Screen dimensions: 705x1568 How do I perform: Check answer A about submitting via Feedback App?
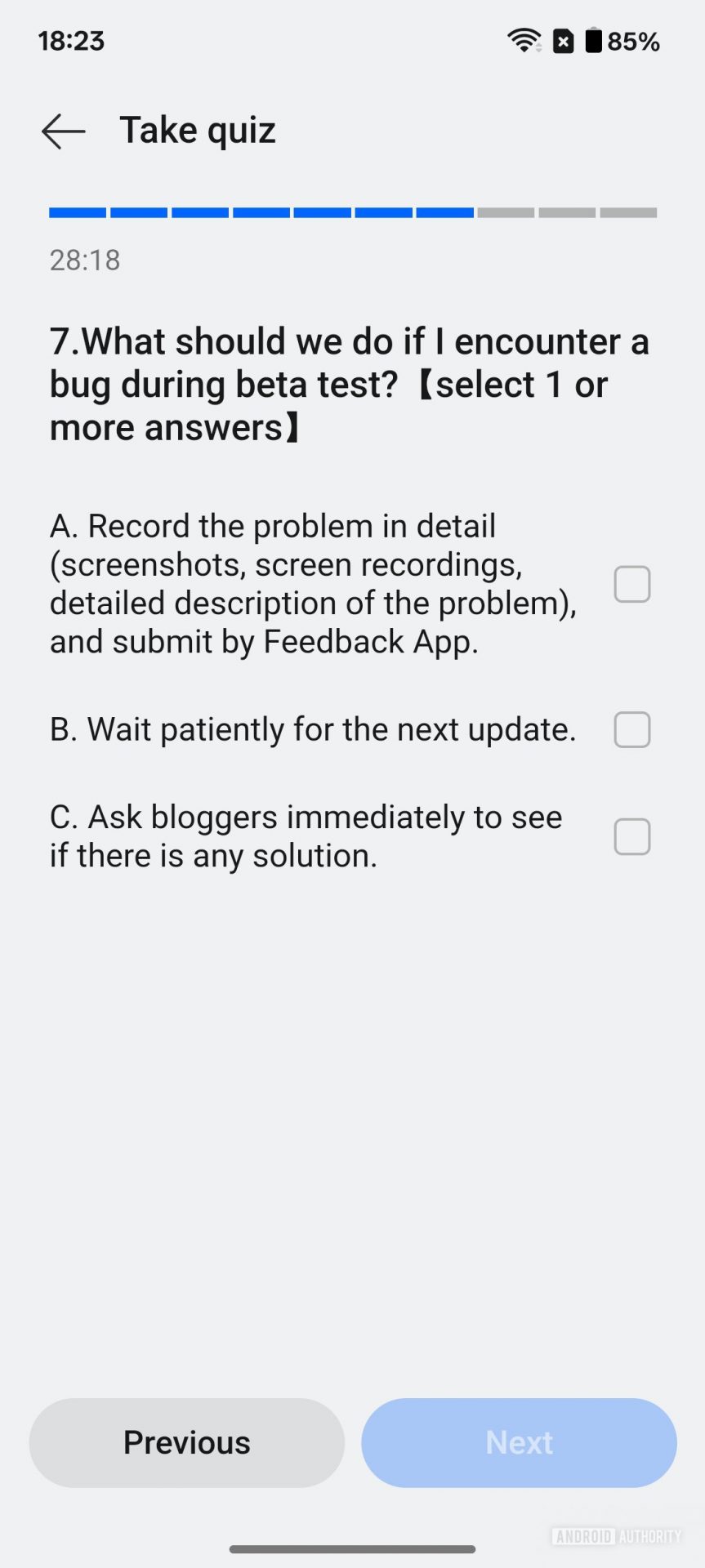point(631,585)
